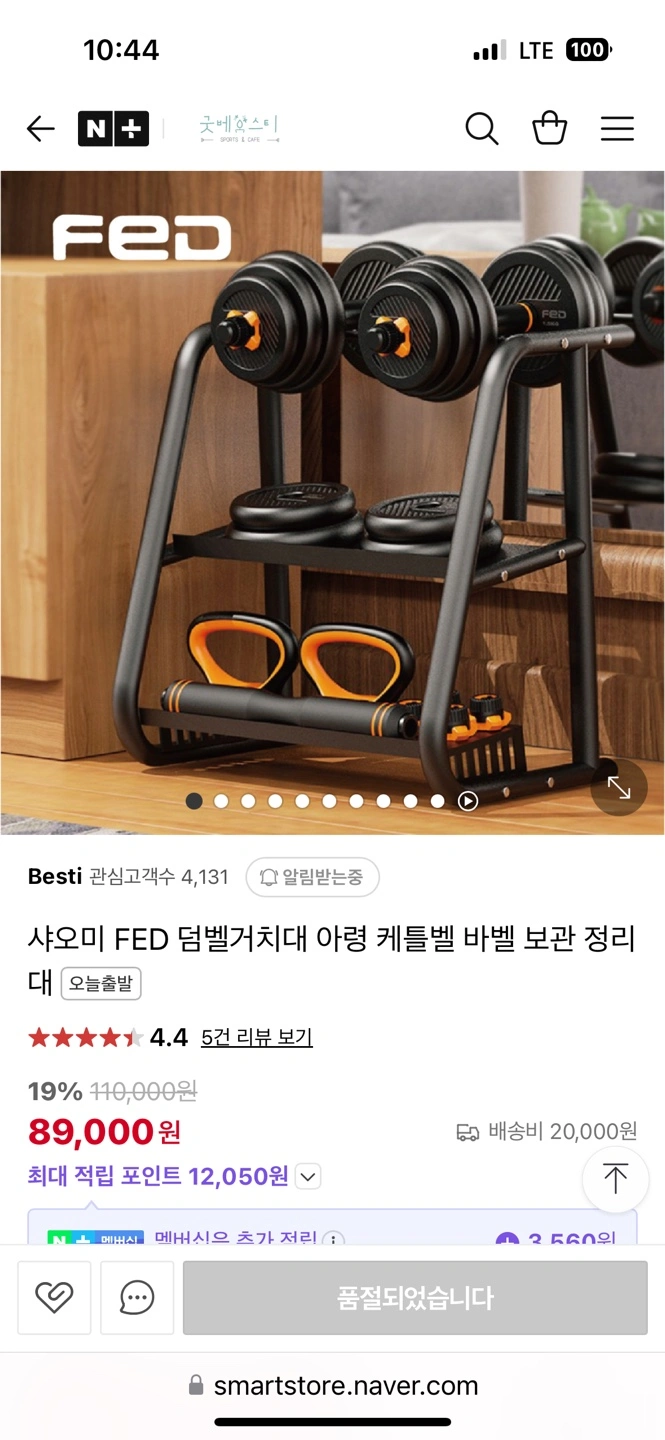The image size is (665, 1440).
Task: Open the Besti store page
Action: tap(55, 877)
